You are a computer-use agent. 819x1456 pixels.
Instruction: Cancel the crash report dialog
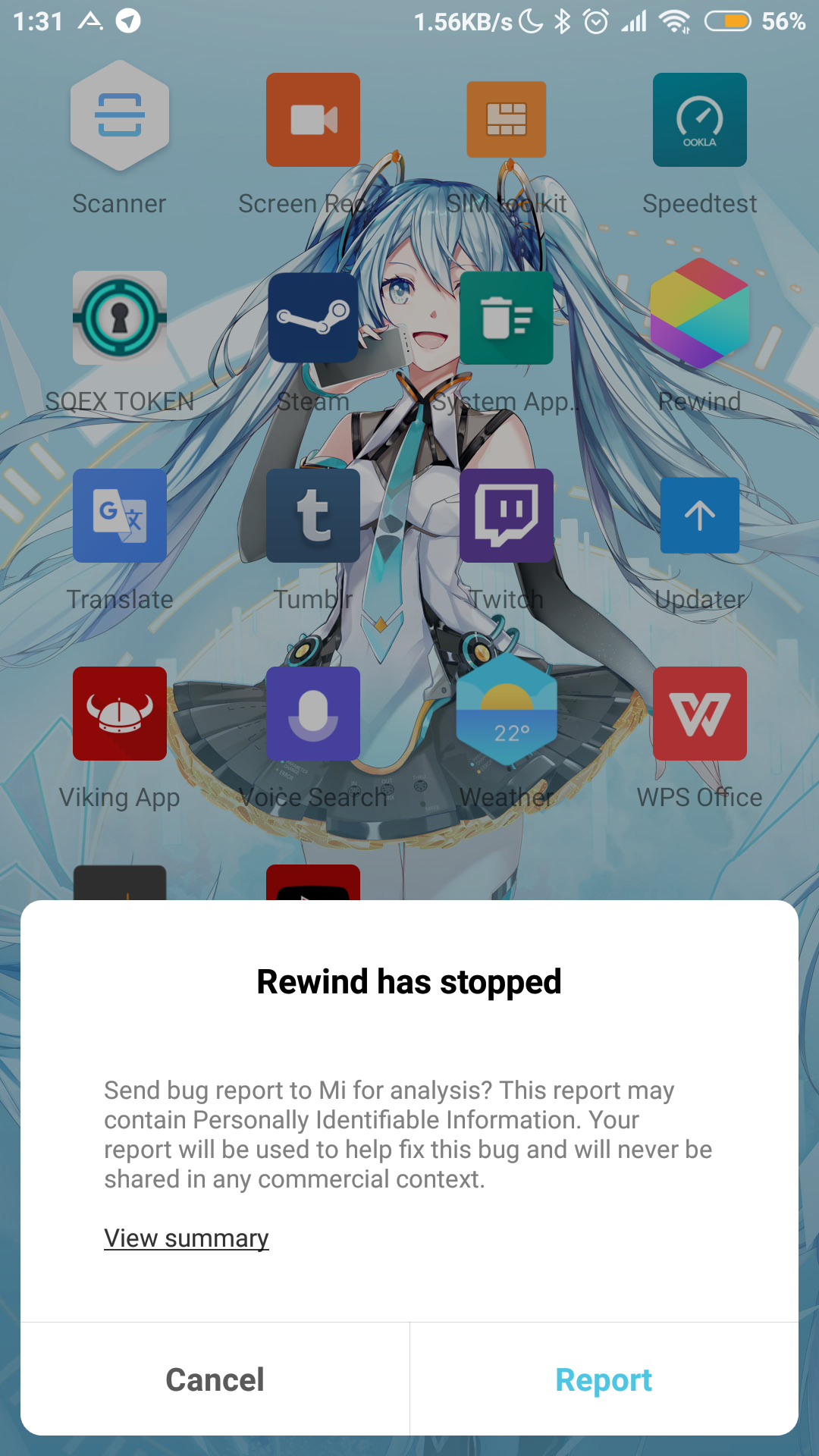[215, 1379]
